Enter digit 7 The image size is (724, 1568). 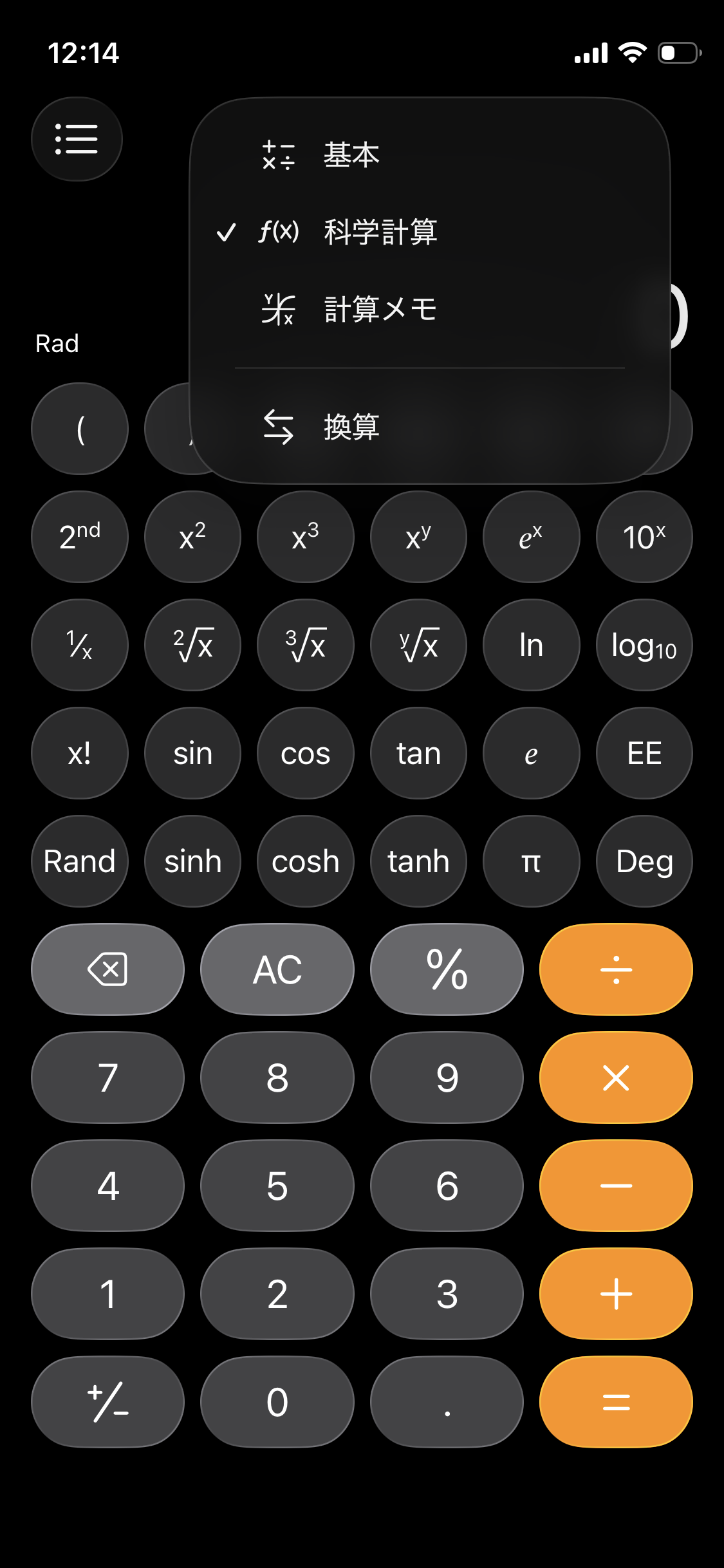[x=107, y=1078]
